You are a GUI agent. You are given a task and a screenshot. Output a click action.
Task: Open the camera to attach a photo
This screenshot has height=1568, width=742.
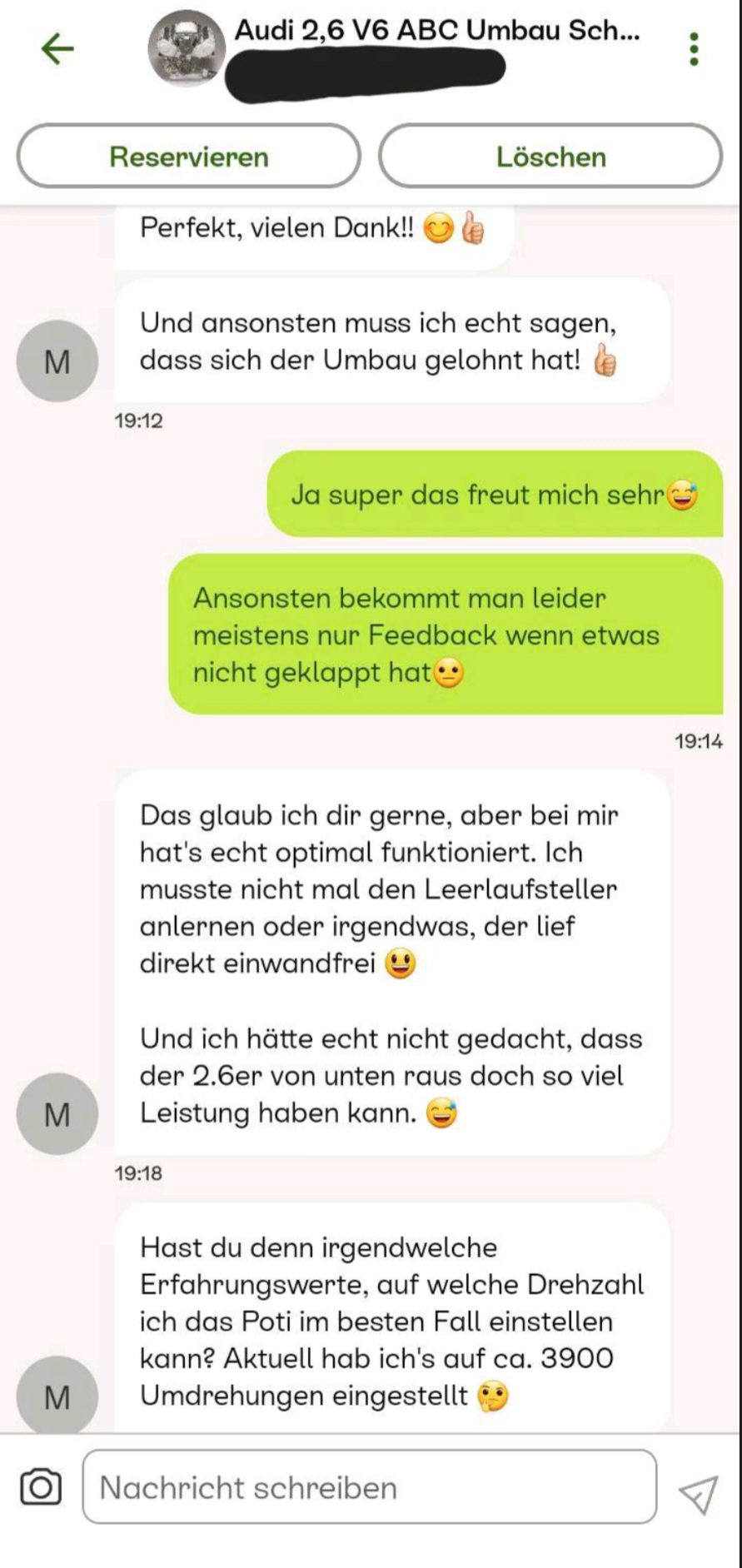click(x=41, y=1486)
